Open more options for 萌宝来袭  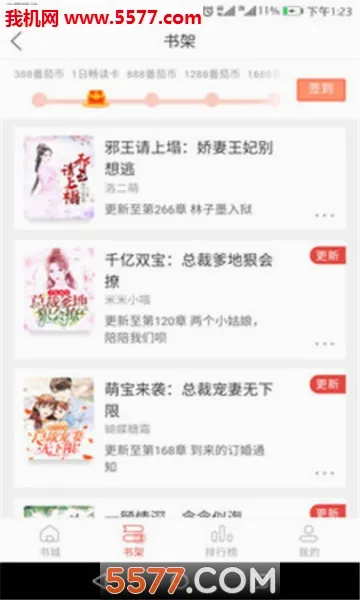coord(324,473)
